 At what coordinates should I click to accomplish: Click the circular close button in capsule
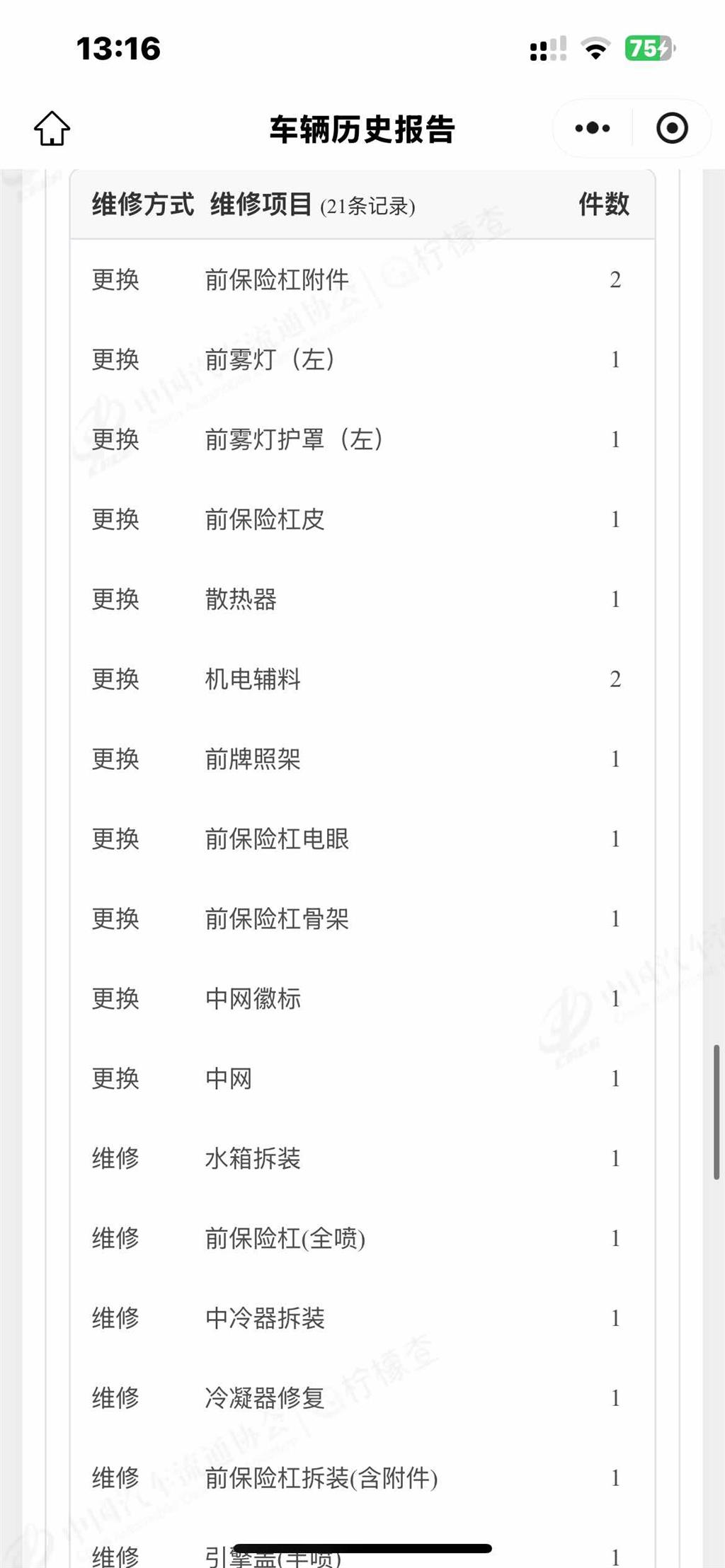point(671,127)
